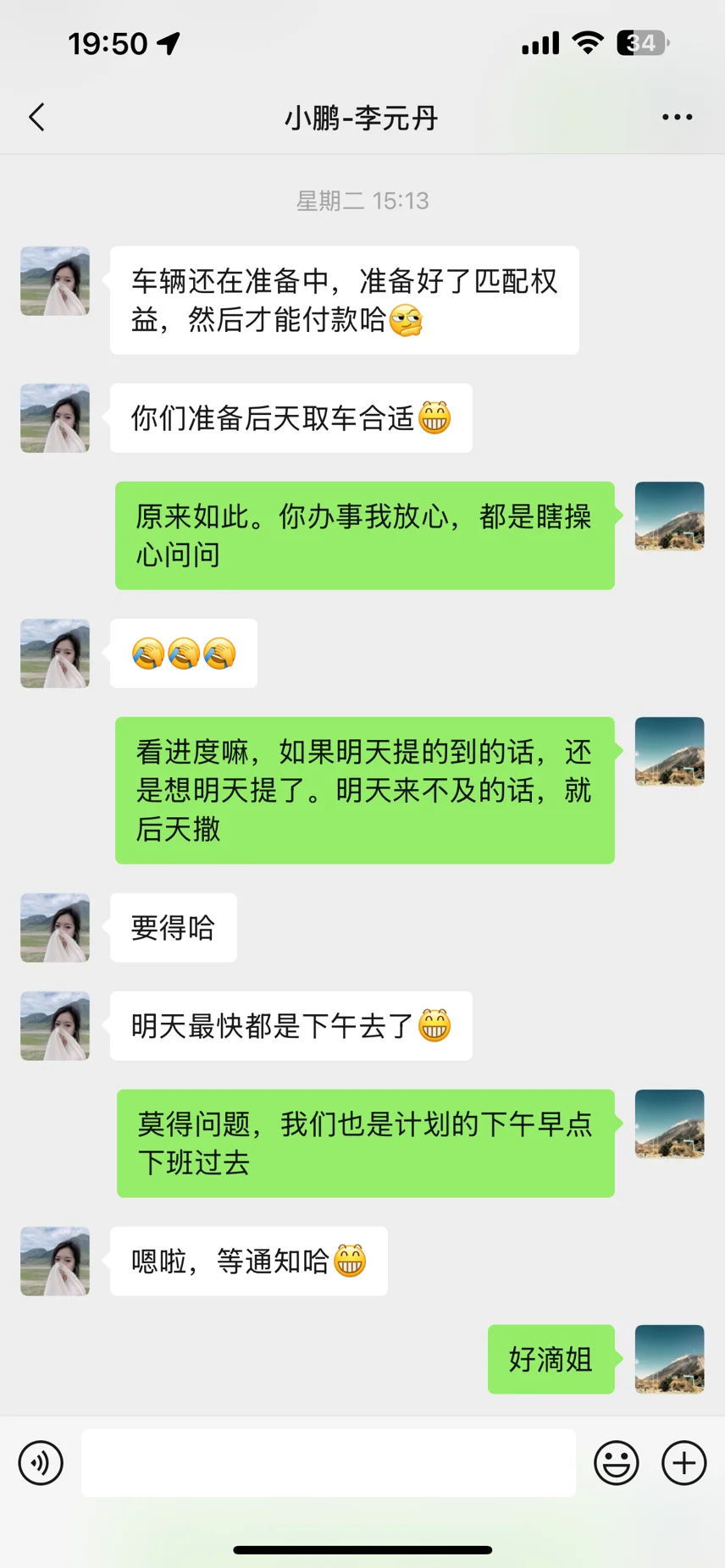Focus the message text field

[329, 1462]
